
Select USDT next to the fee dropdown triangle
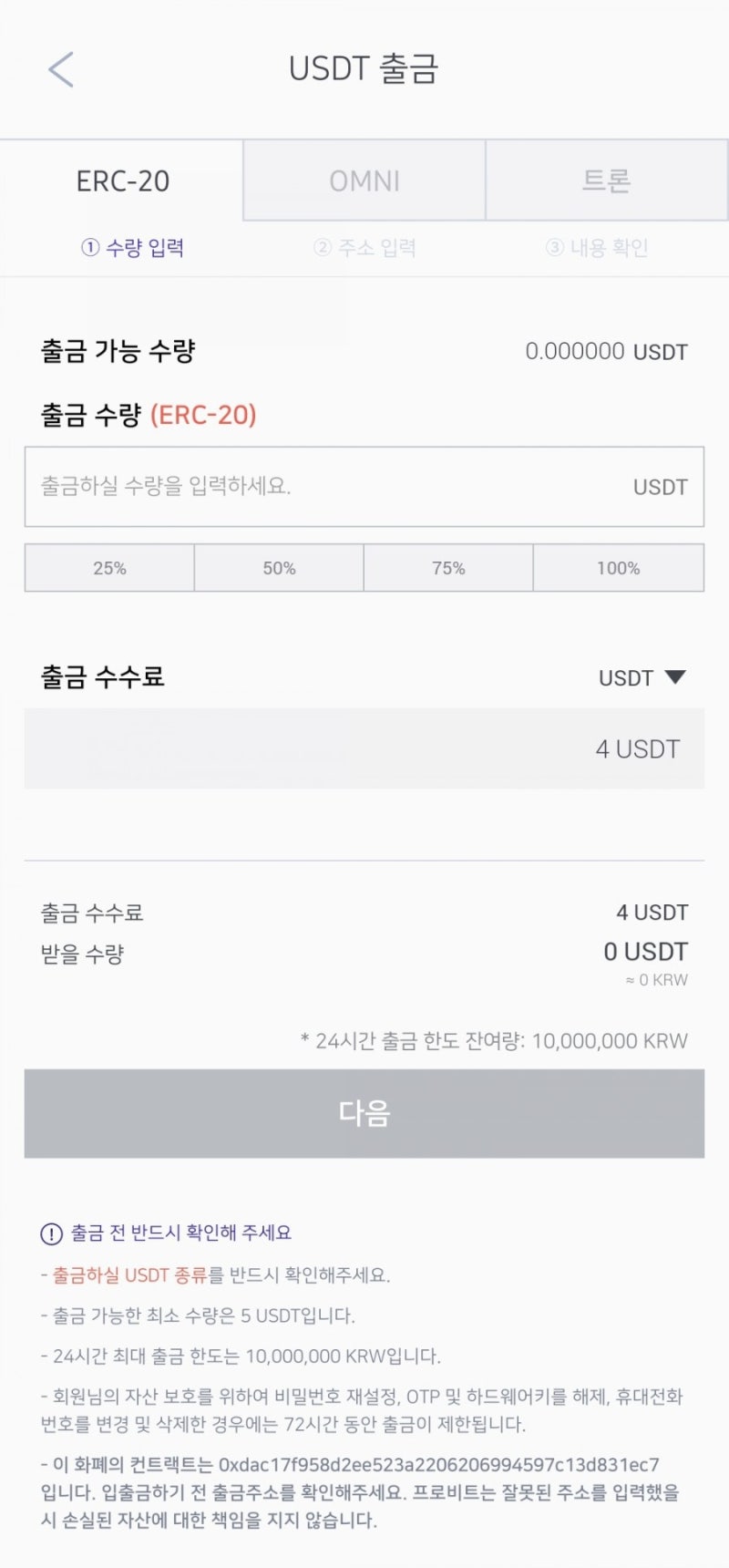click(626, 677)
